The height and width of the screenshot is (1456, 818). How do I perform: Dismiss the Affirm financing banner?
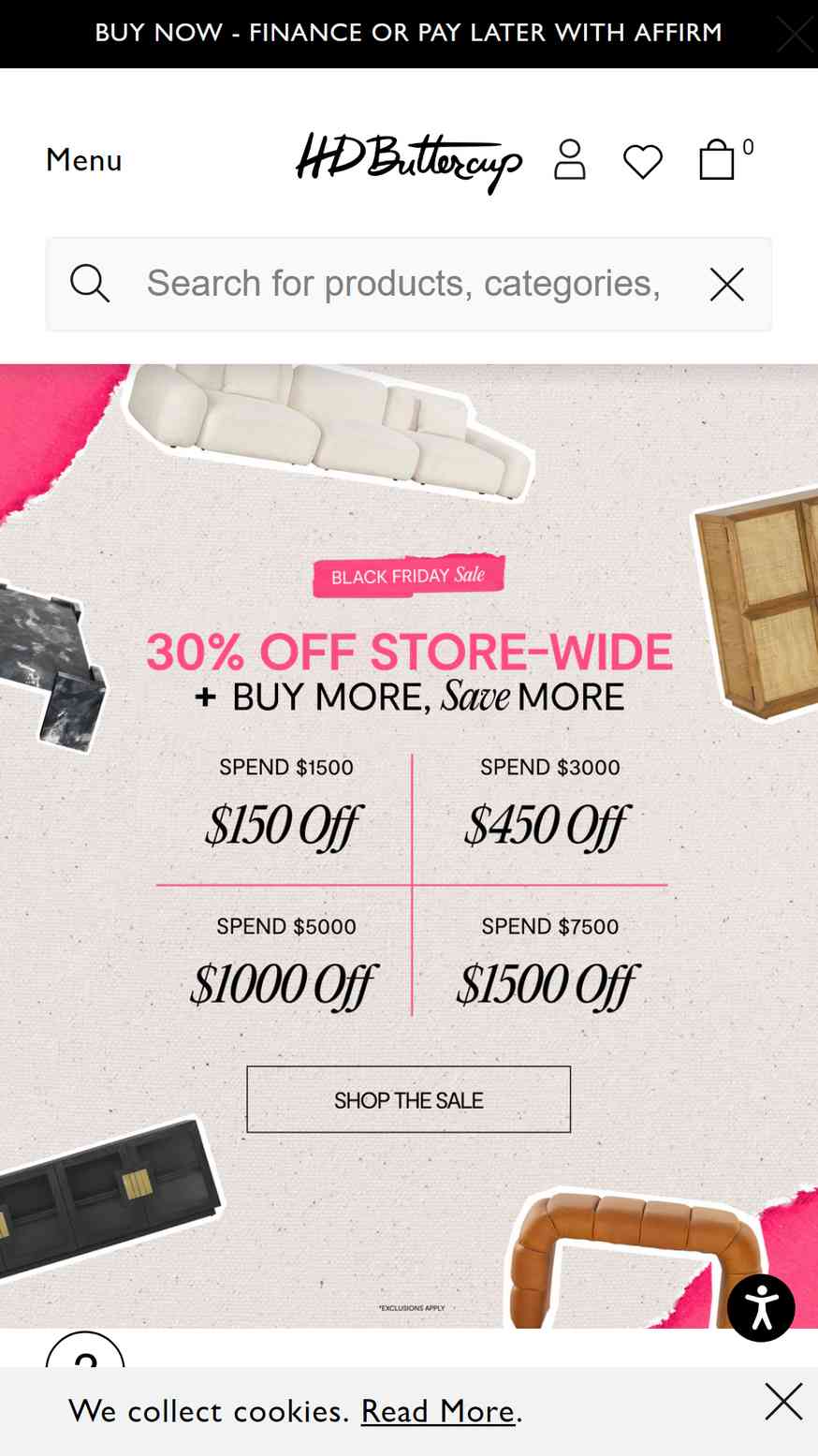point(794,35)
